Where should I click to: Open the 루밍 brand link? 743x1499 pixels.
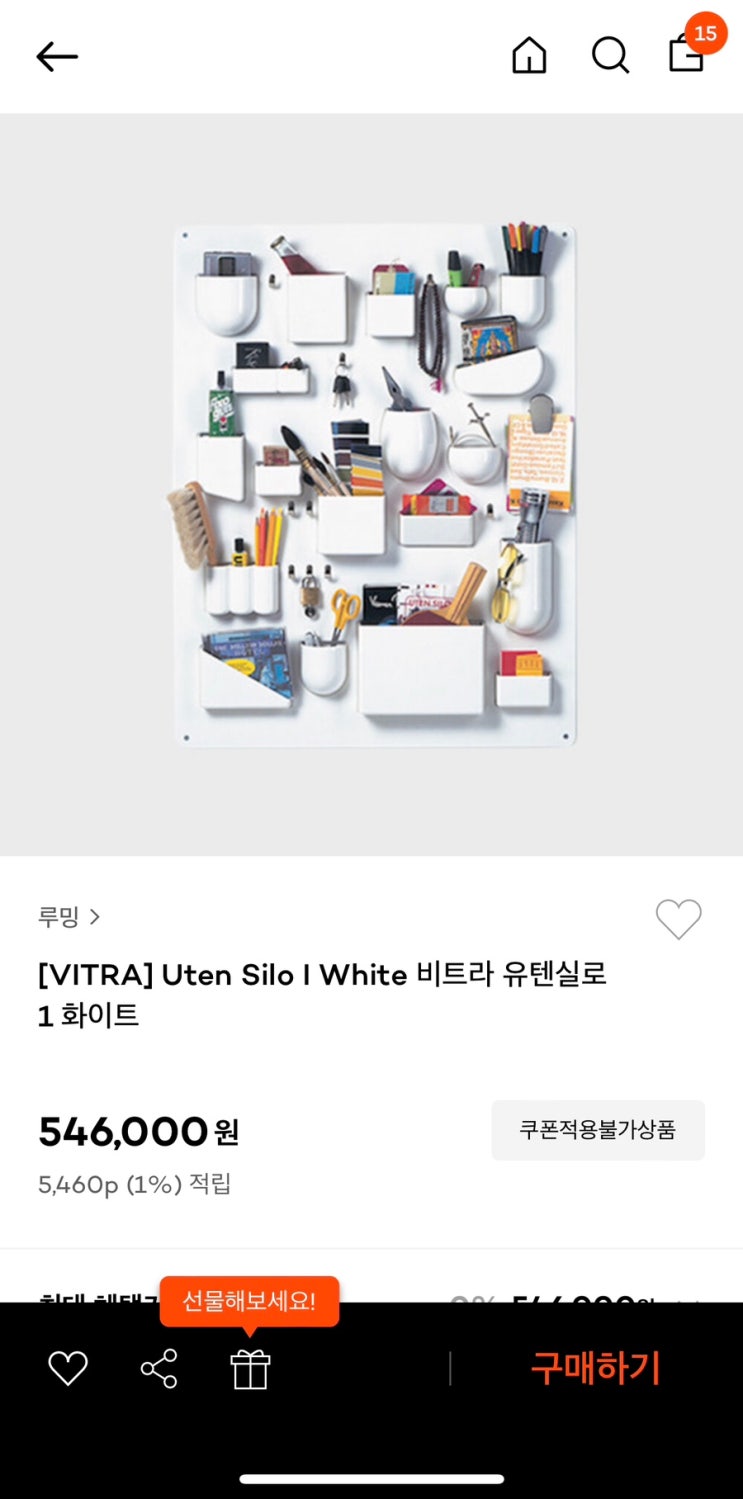(x=69, y=917)
